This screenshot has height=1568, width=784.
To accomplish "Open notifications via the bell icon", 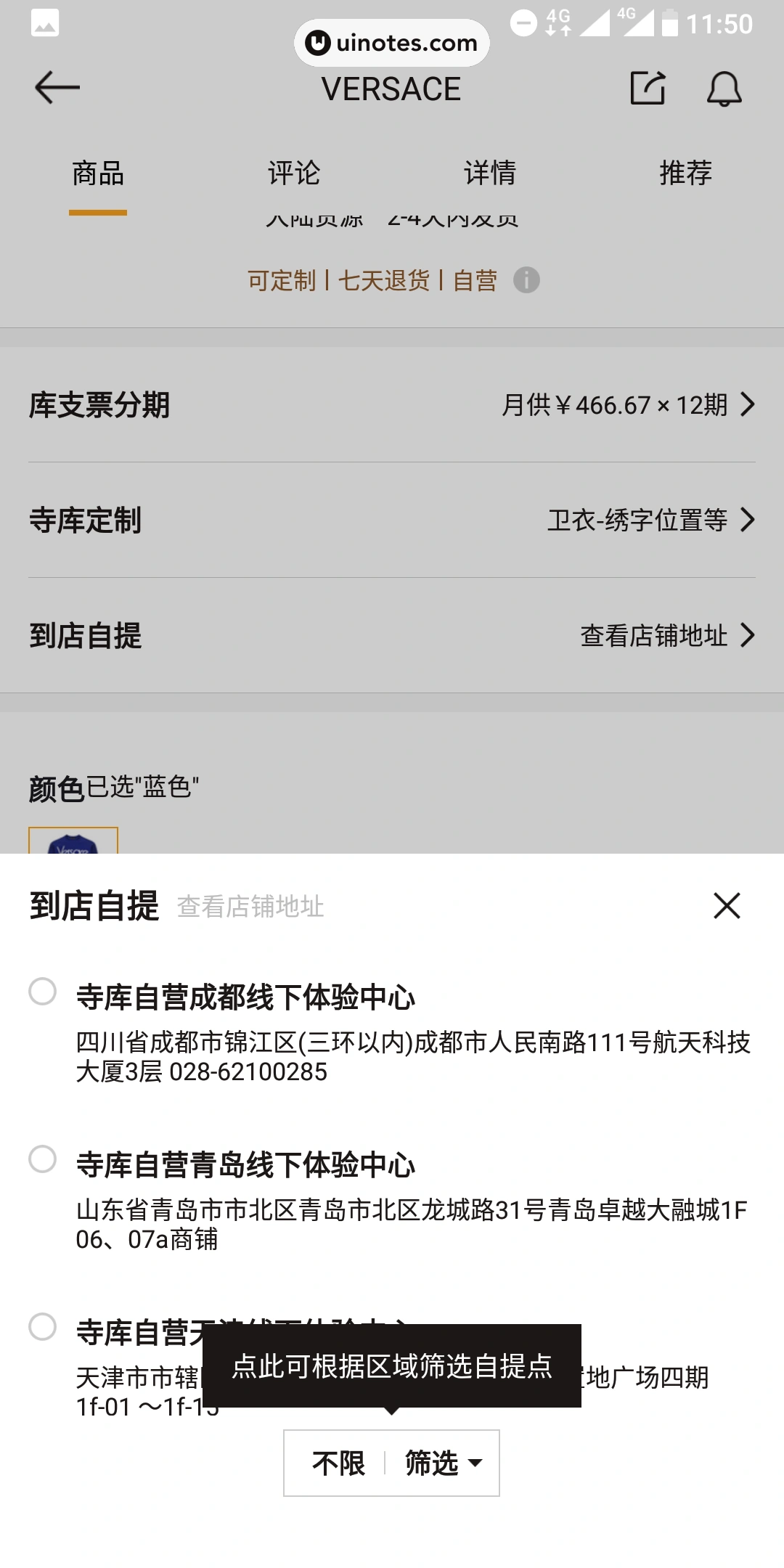I will (x=723, y=89).
